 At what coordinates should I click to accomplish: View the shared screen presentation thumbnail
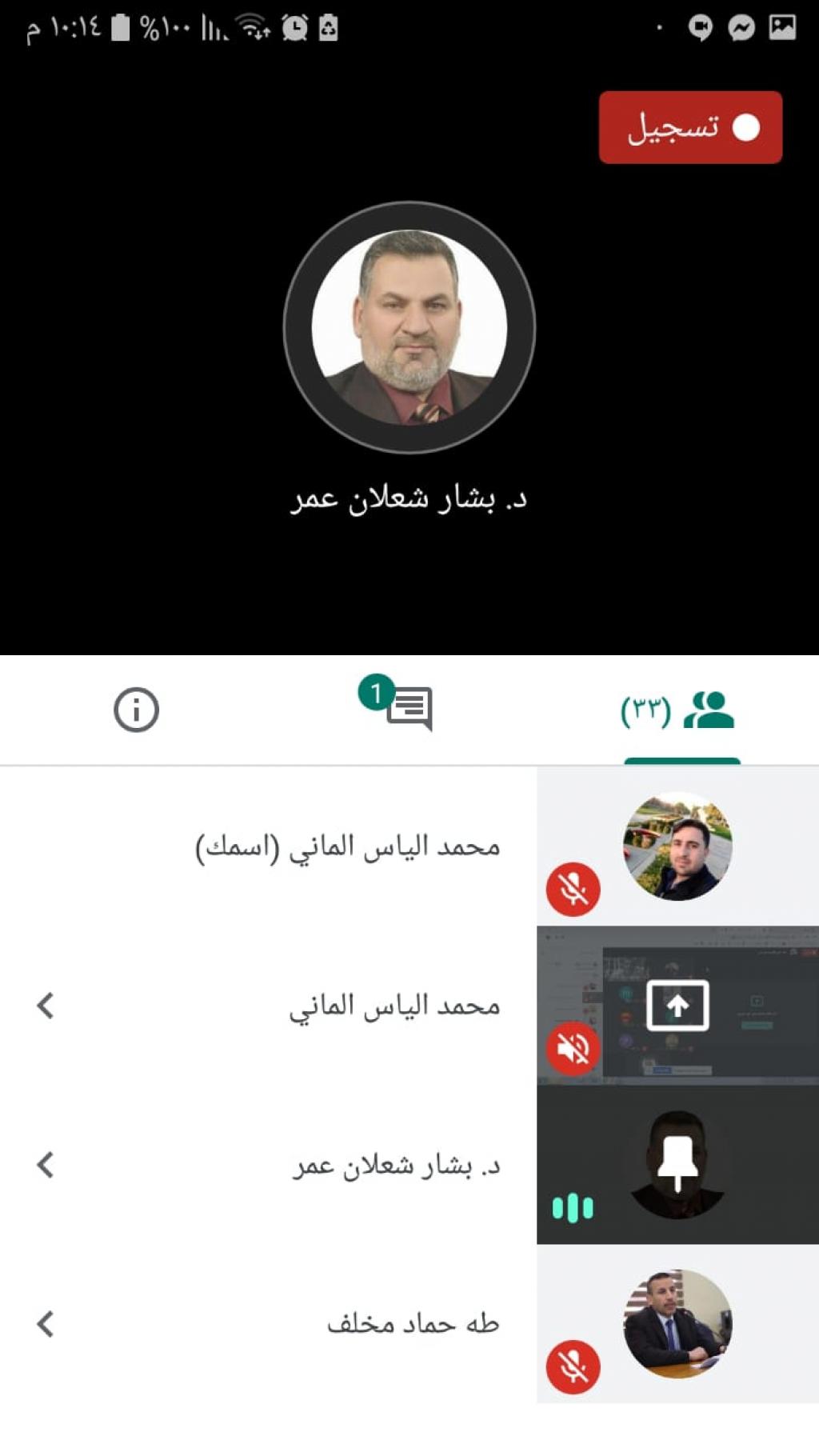point(677,1005)
